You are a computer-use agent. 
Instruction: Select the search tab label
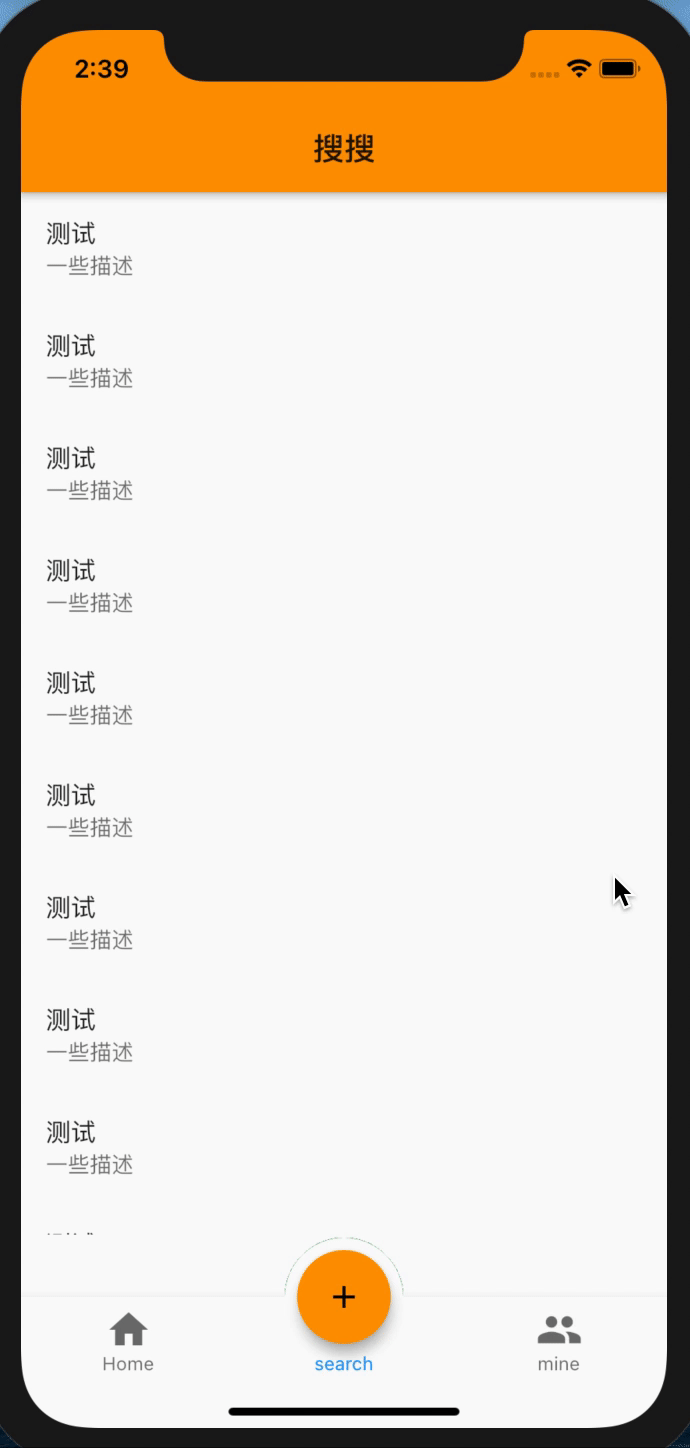pyautogui.click(x=343, y=1364)
